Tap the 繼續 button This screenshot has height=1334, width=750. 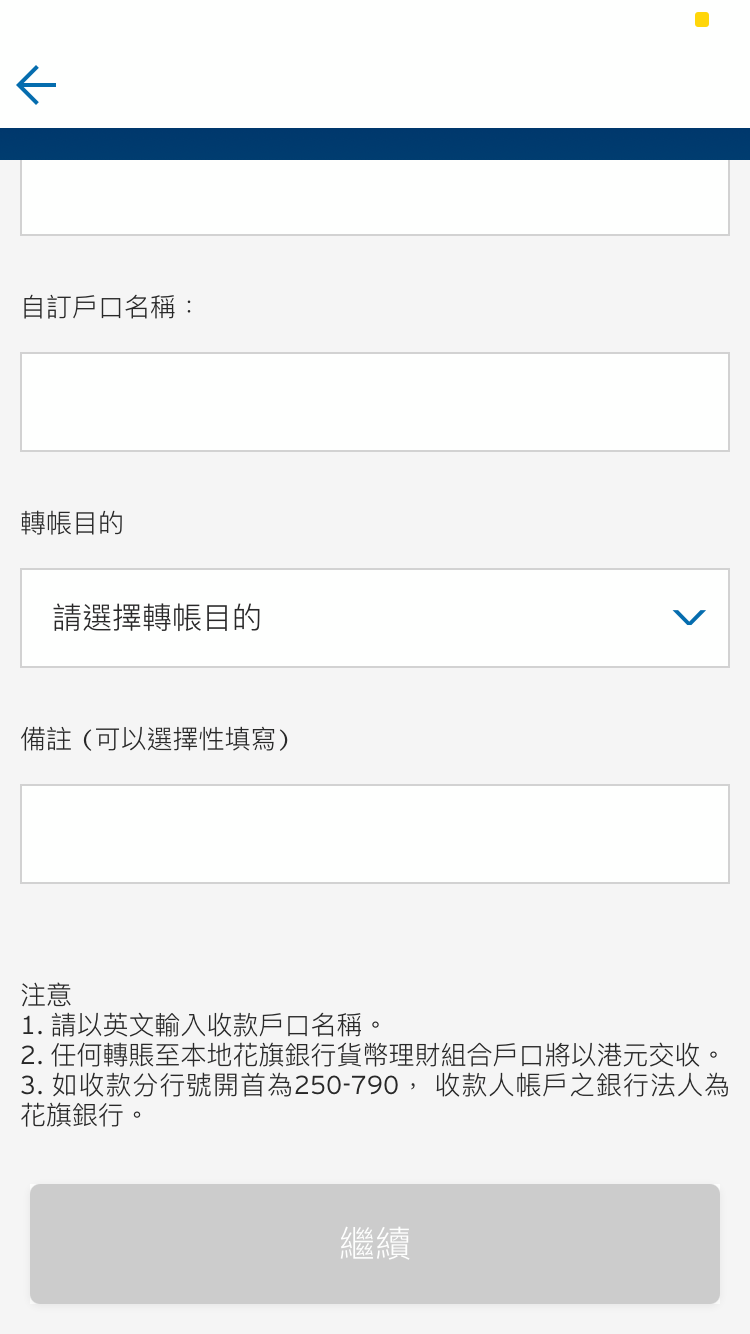(375, 1244)
